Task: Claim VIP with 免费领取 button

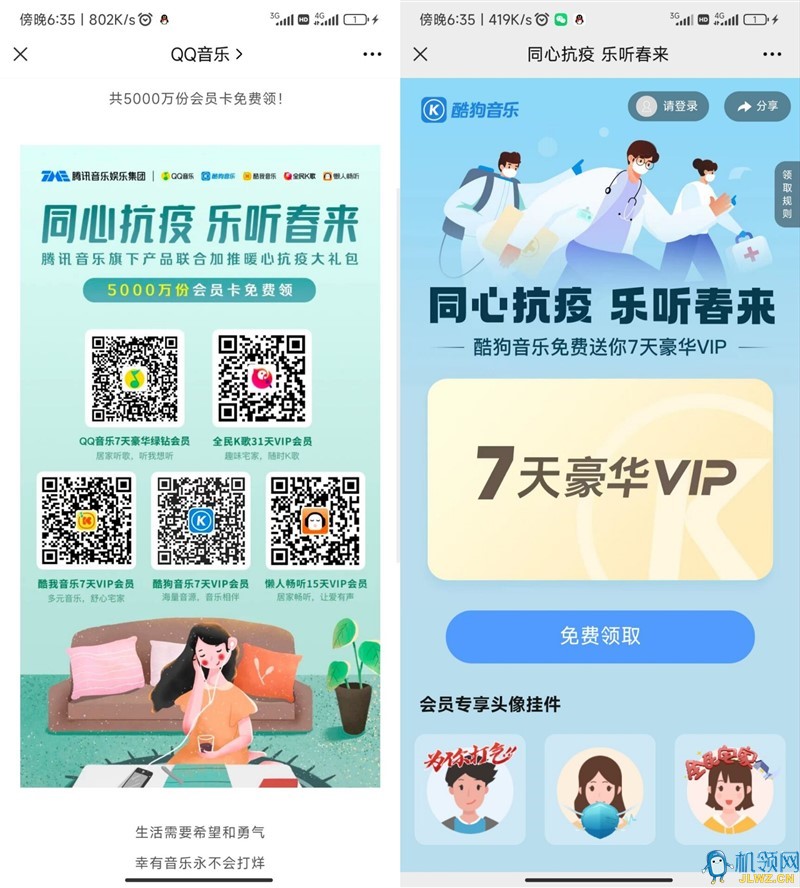Action: click(x=600, y=636)
